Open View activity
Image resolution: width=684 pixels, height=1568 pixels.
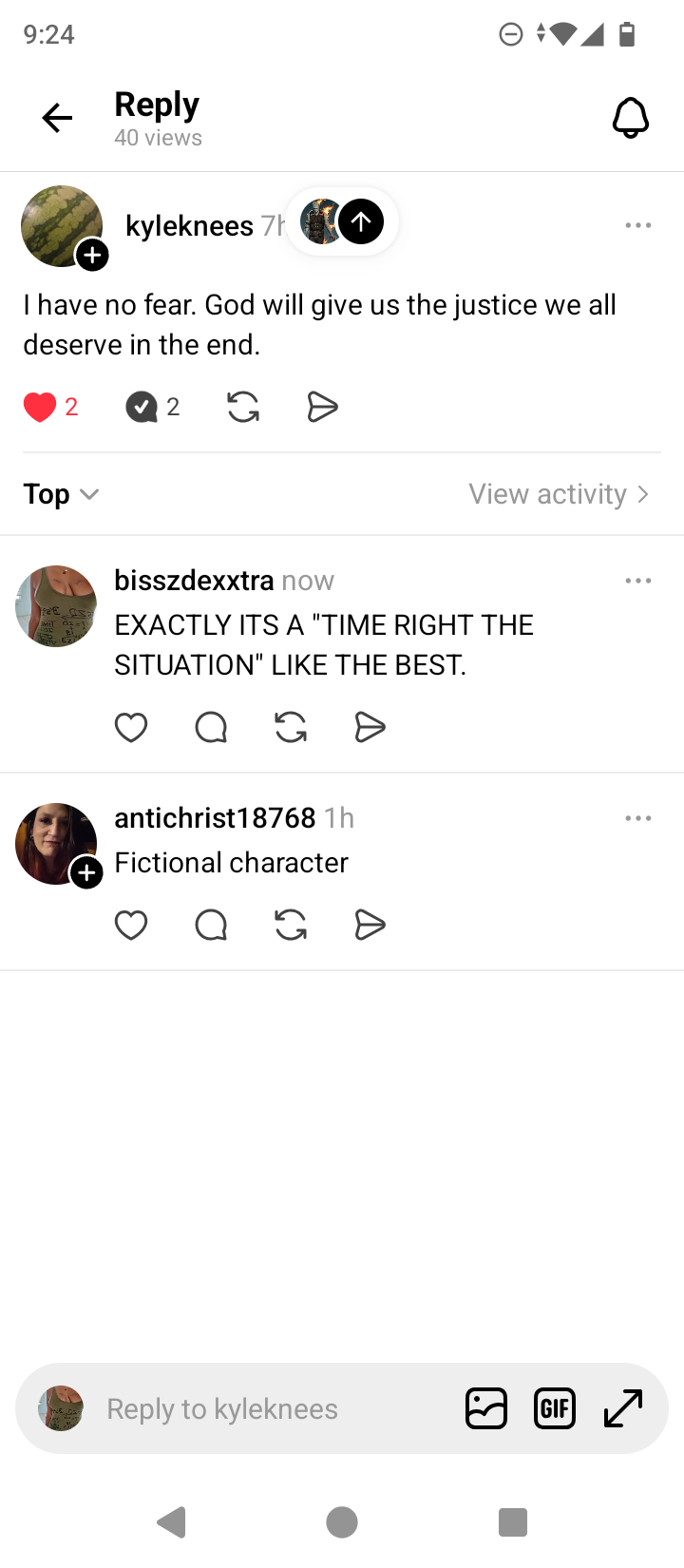pyautogui.click(x=559, y=494)
